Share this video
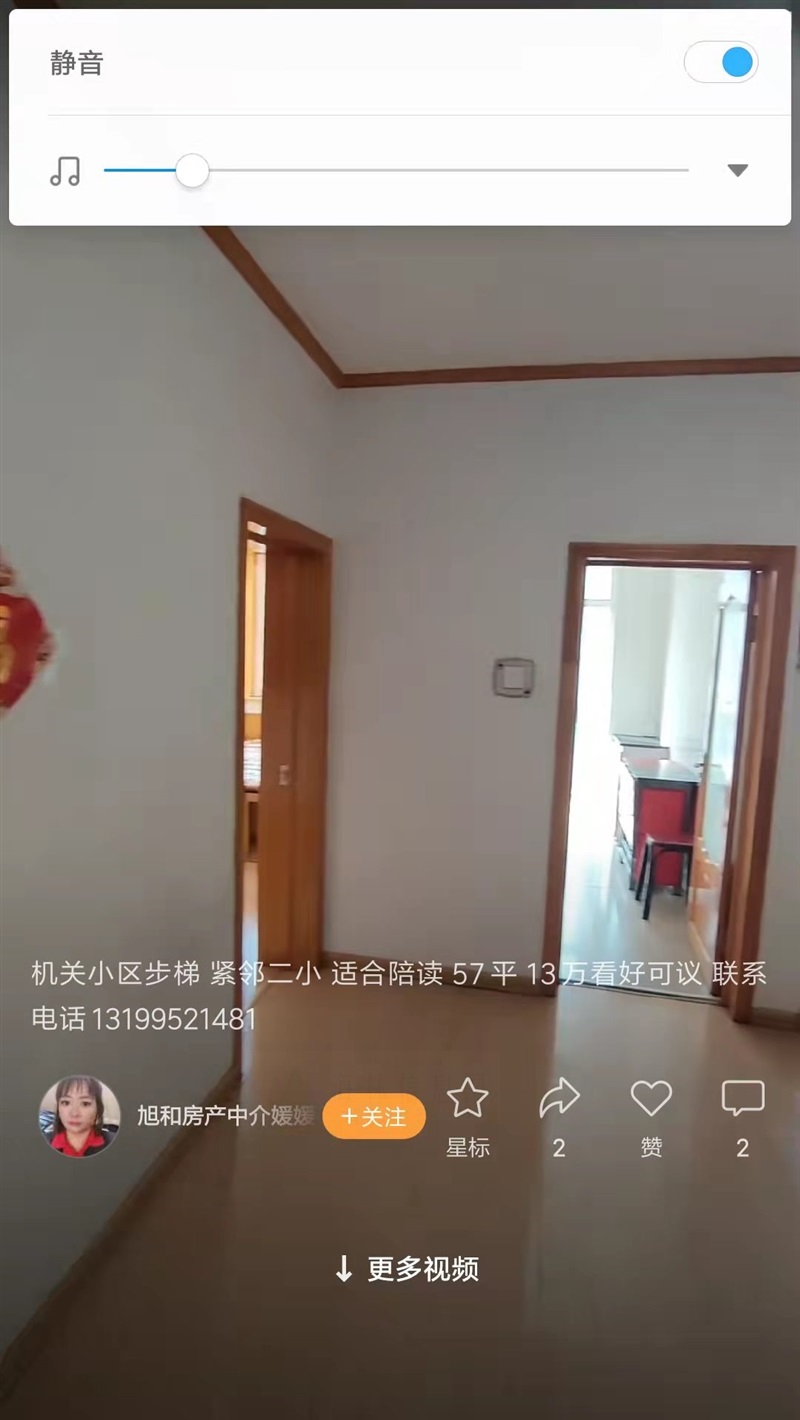The image size is (800, 1420). click(x=559, y=1116)
